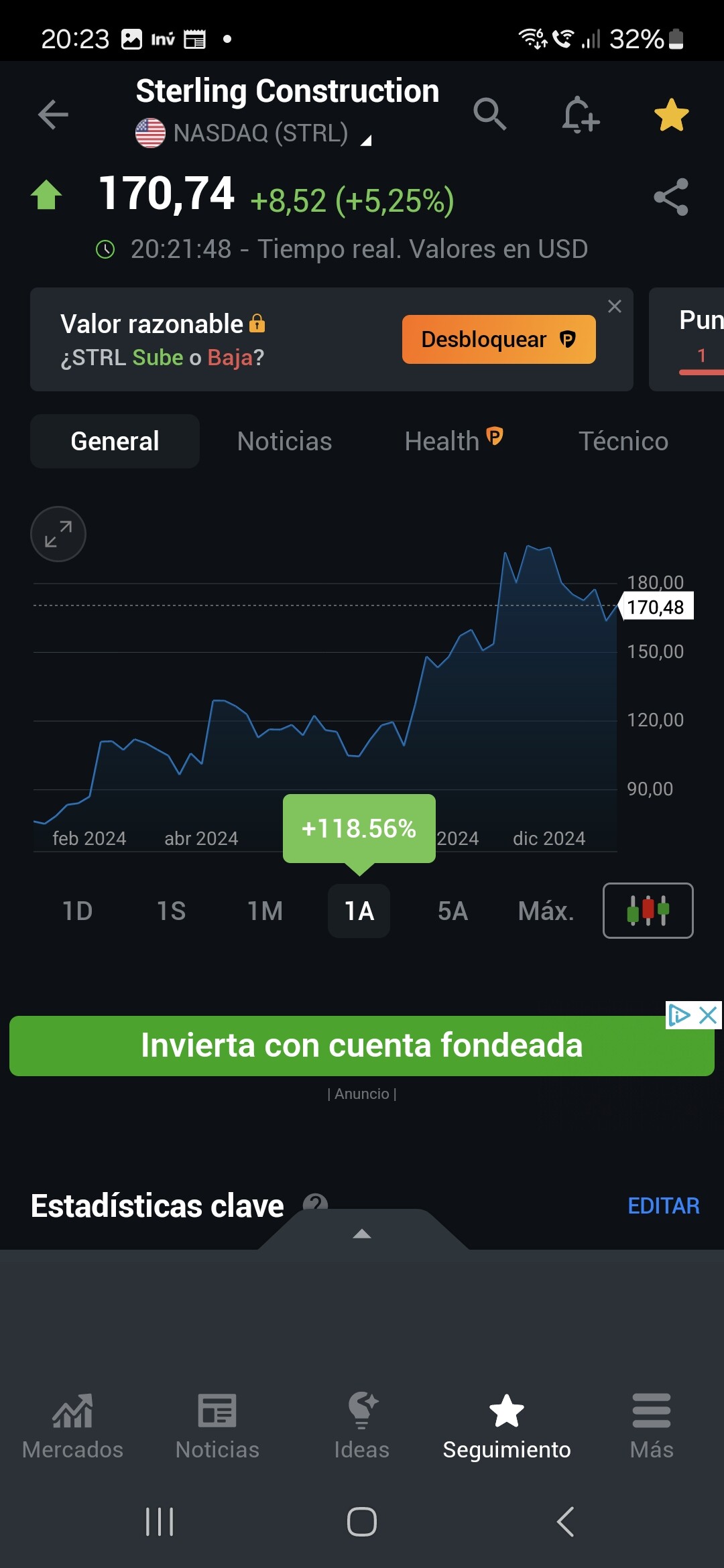
Task: Add a price alert with the bell icon
Action: [x=580, y=115]
